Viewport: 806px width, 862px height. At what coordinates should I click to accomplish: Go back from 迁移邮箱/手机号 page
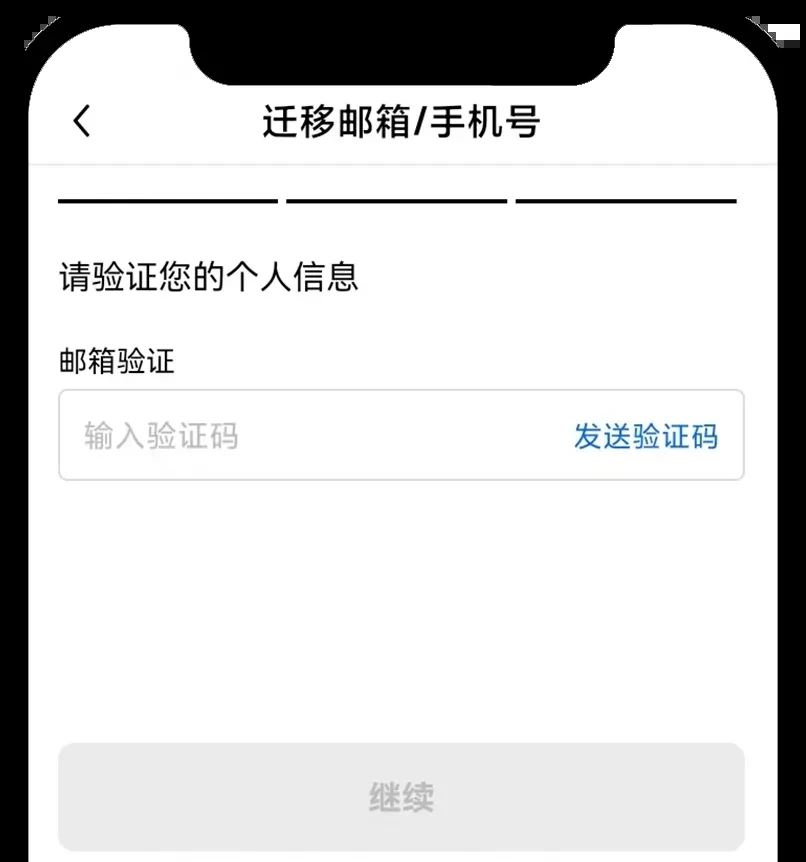pos(82,122)
